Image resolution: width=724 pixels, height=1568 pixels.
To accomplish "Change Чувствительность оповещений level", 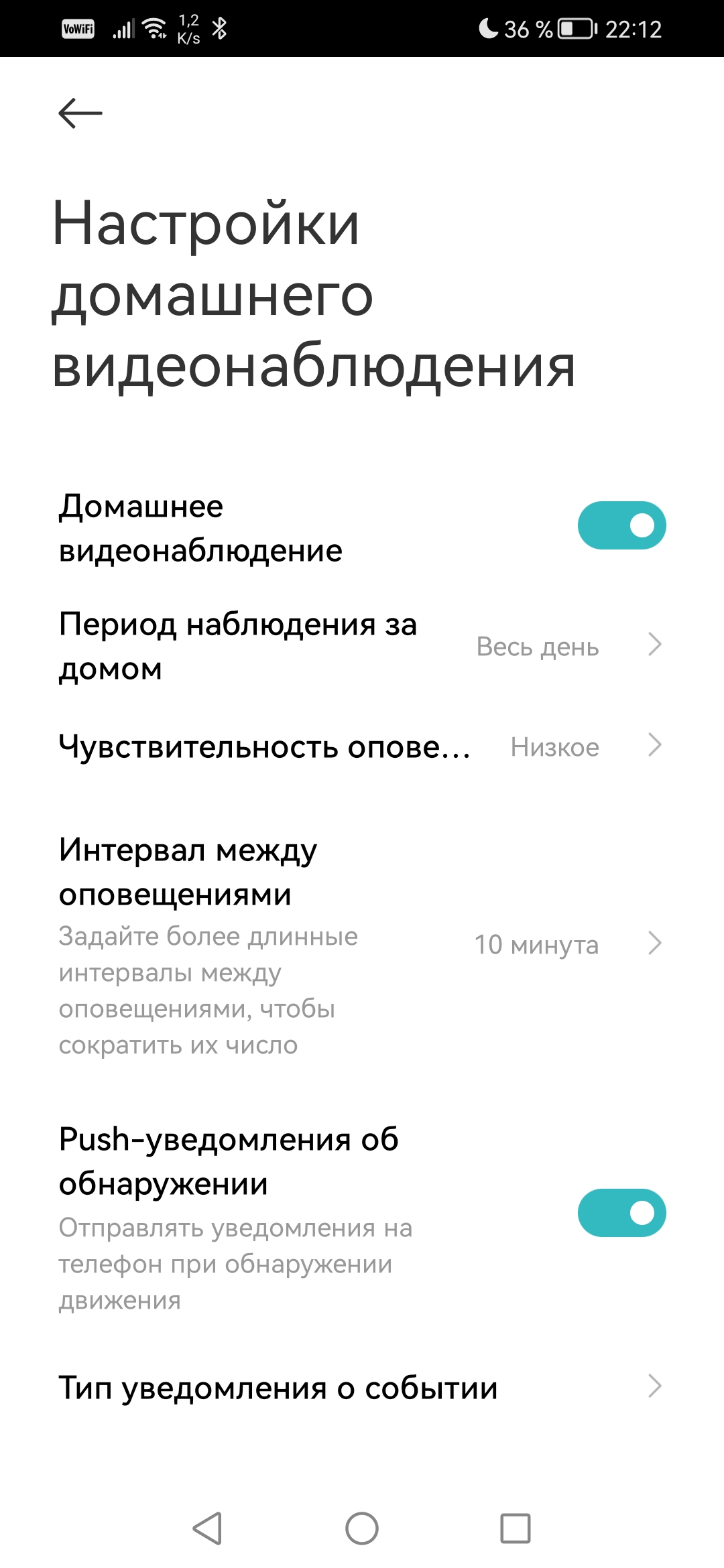I will pyautogui.click(x=362, y=746).
